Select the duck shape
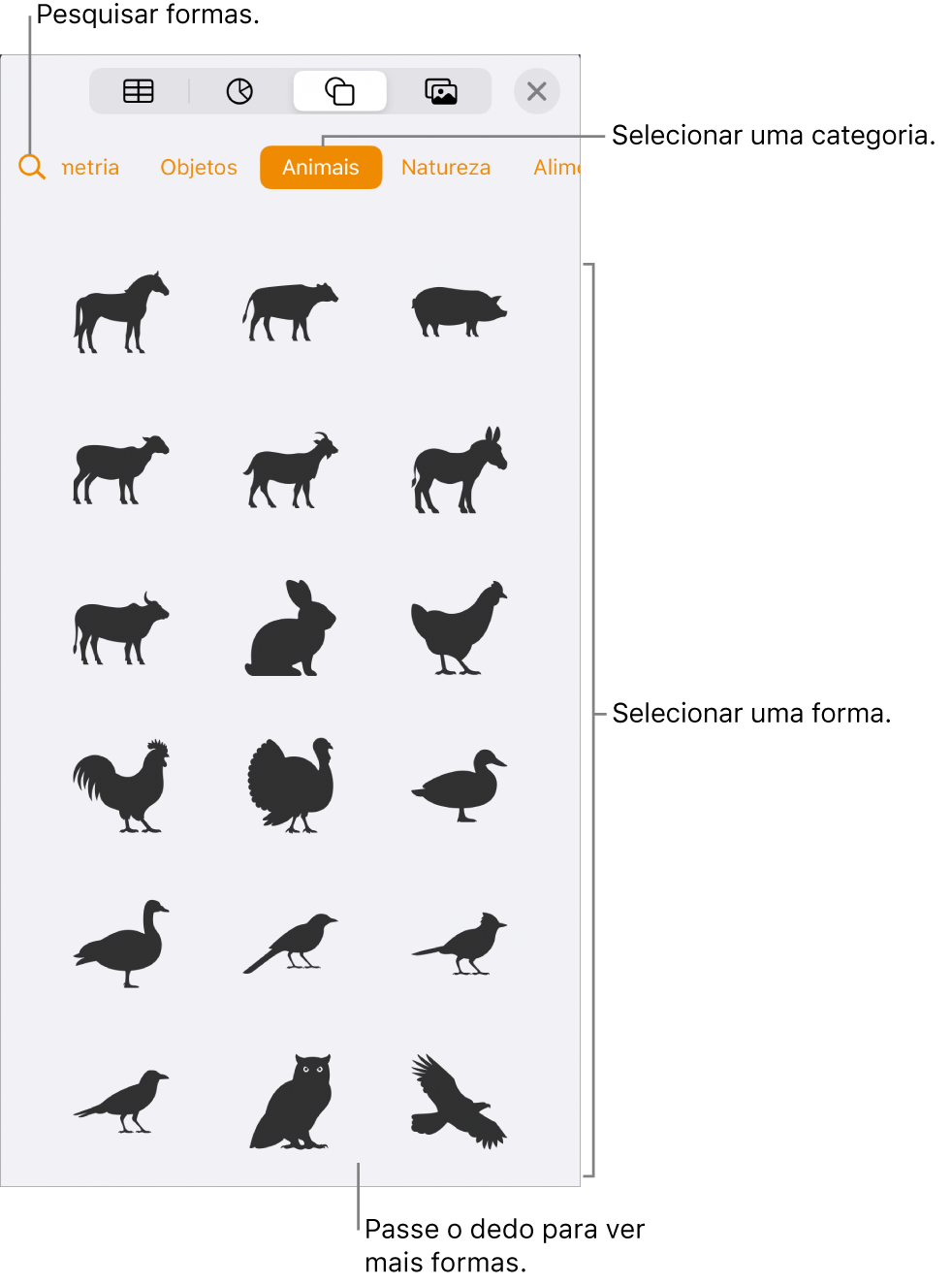 459,786
